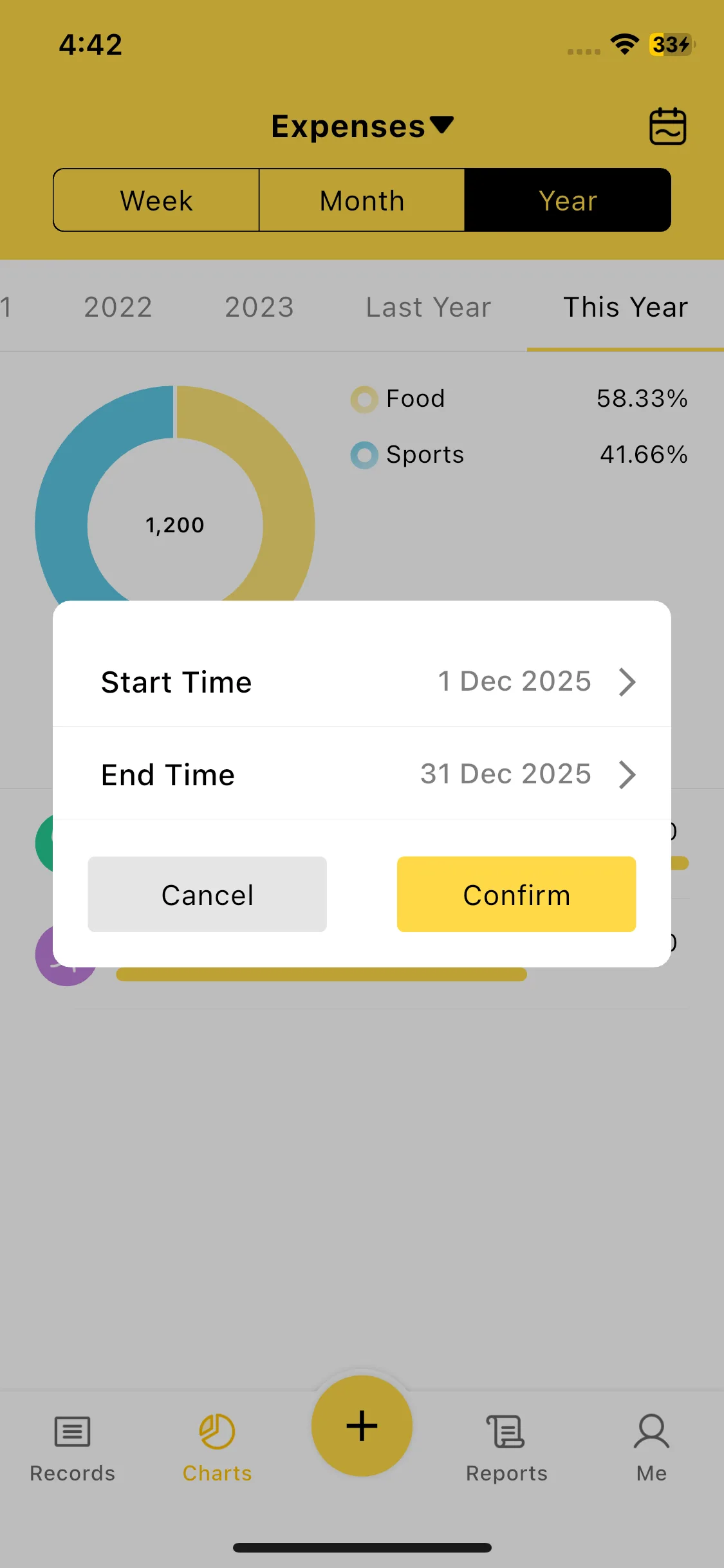
Task: Expand the Expenses dropdown
Action: pyautogui.click(x=362, y=126)
